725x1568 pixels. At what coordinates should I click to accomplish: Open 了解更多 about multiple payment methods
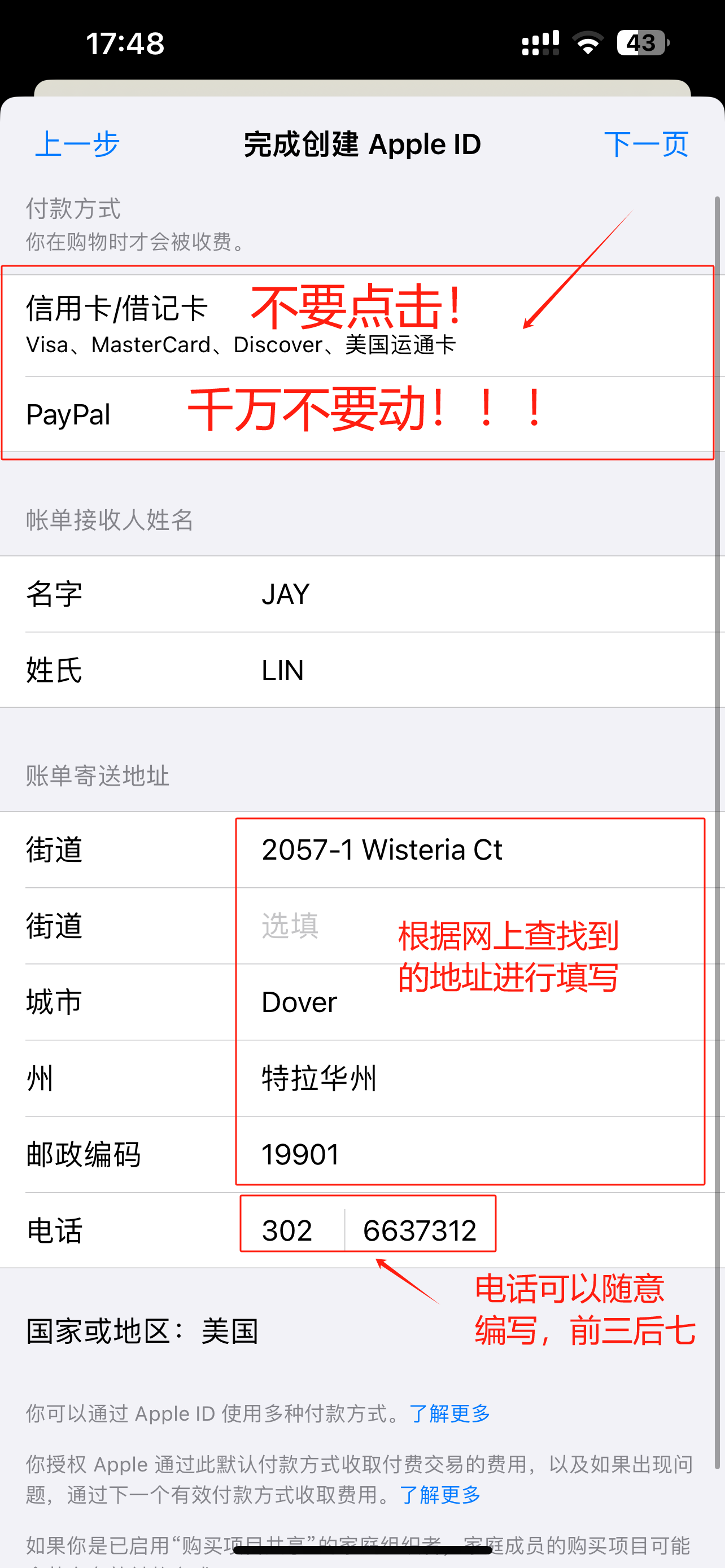coord(450,1413)
